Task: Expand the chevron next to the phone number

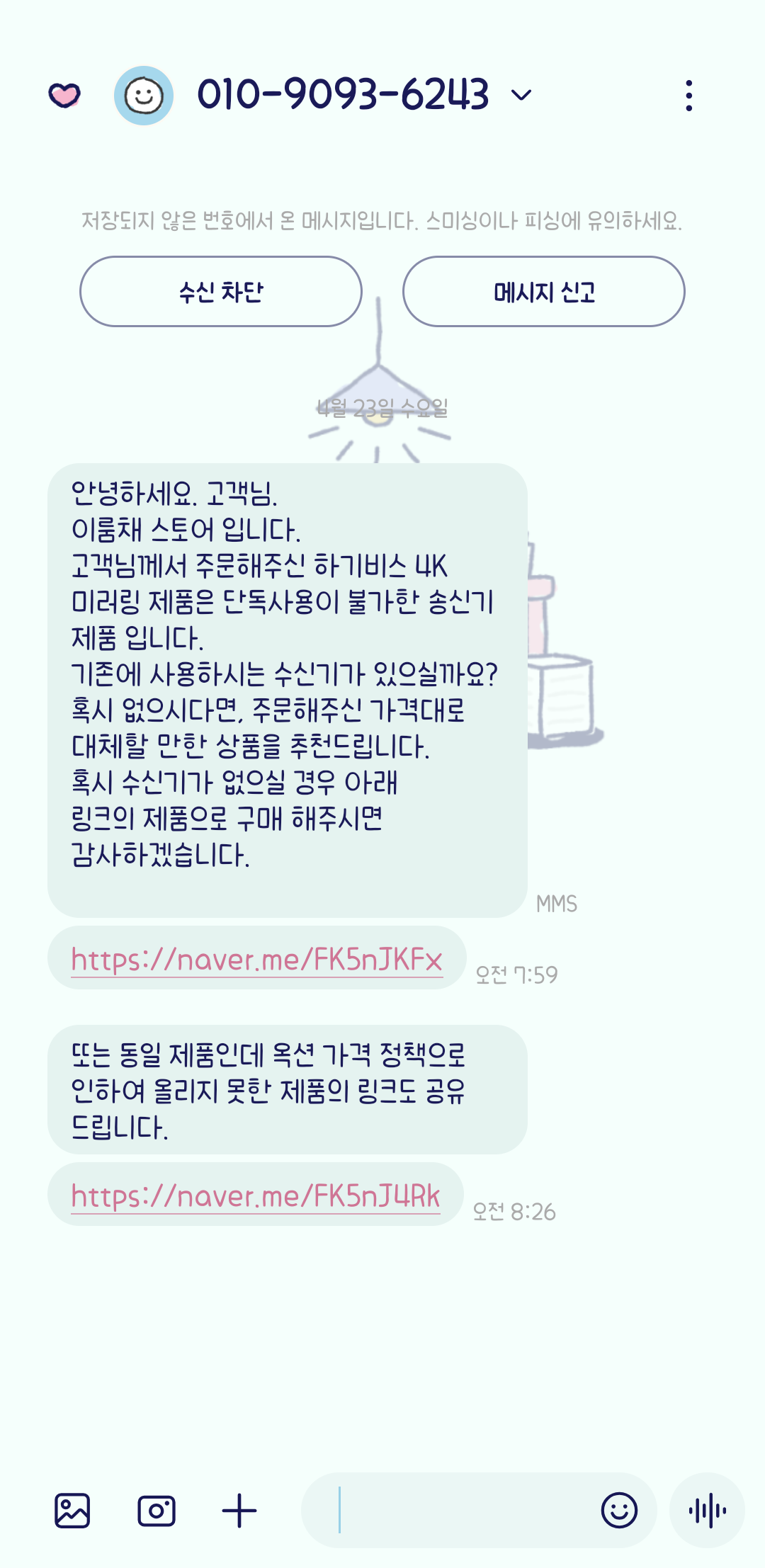Action: [x=521, y=96]
